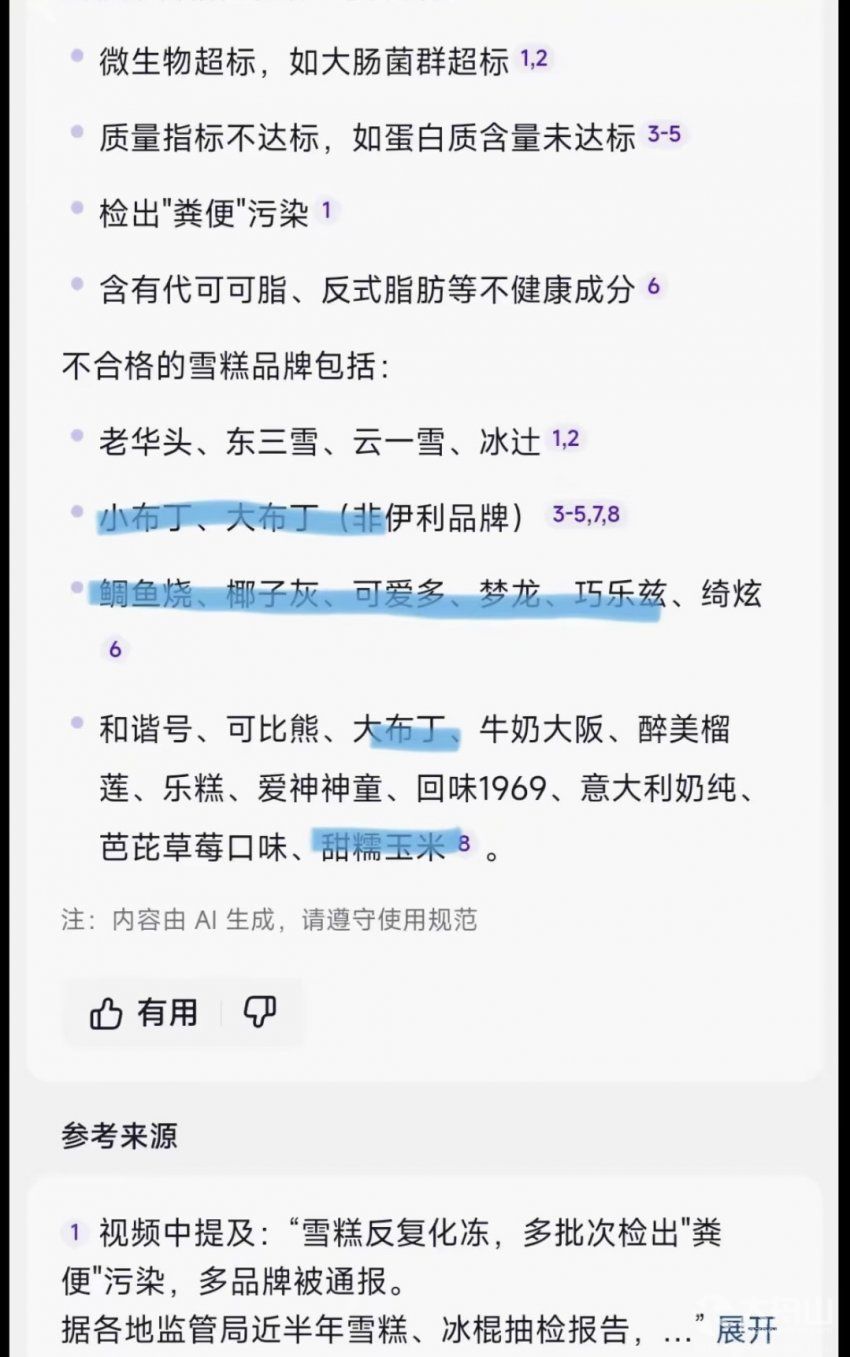
Task: Expand reference source 1 with 展开
Action: [x=746, y=1330]
